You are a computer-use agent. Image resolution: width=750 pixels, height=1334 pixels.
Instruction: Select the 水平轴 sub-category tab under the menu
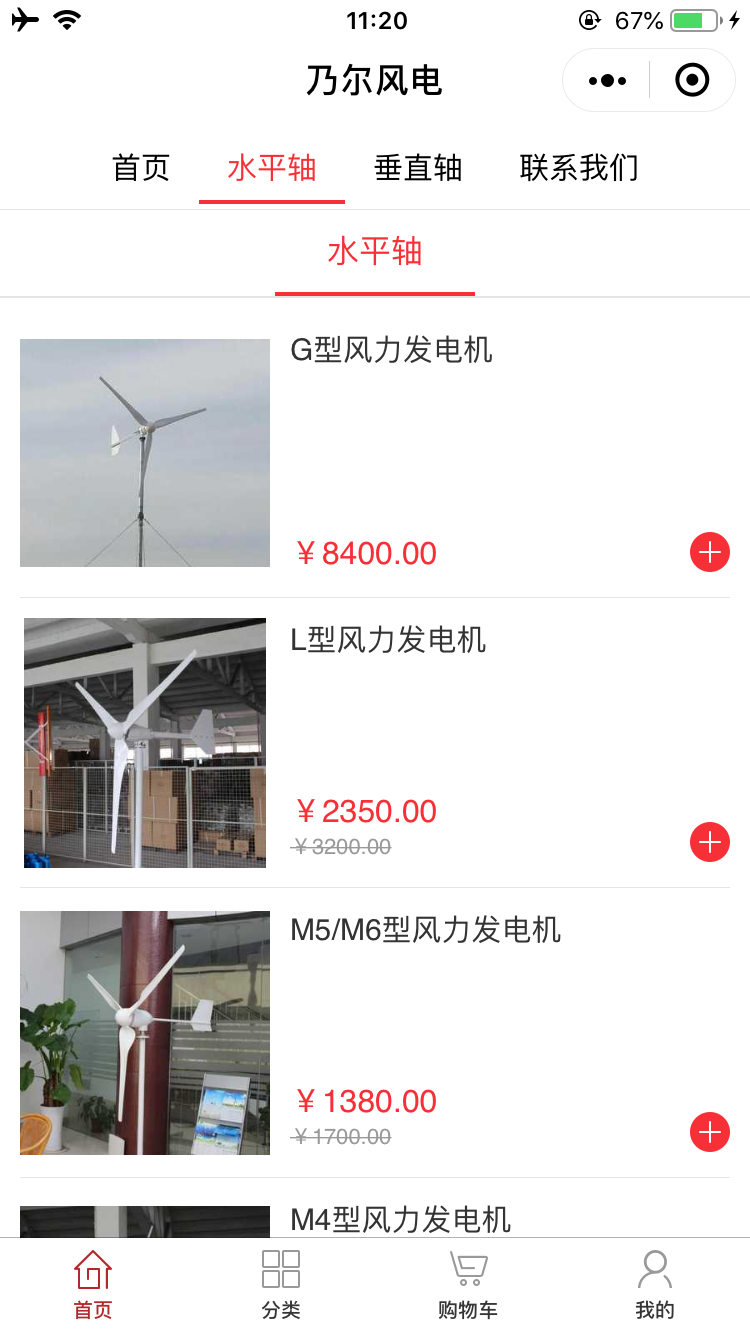point(375,253)
